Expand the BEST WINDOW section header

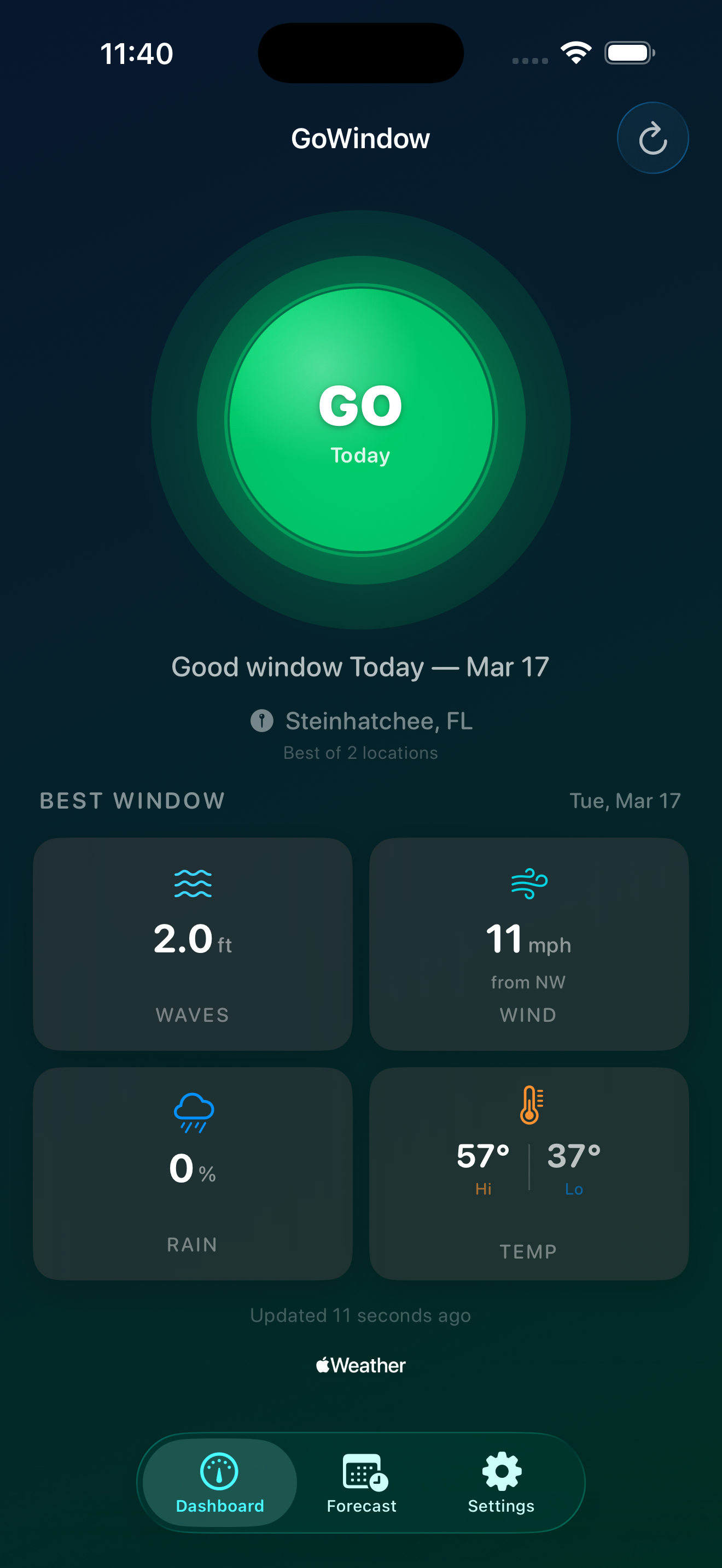click(x=131, y=800)
